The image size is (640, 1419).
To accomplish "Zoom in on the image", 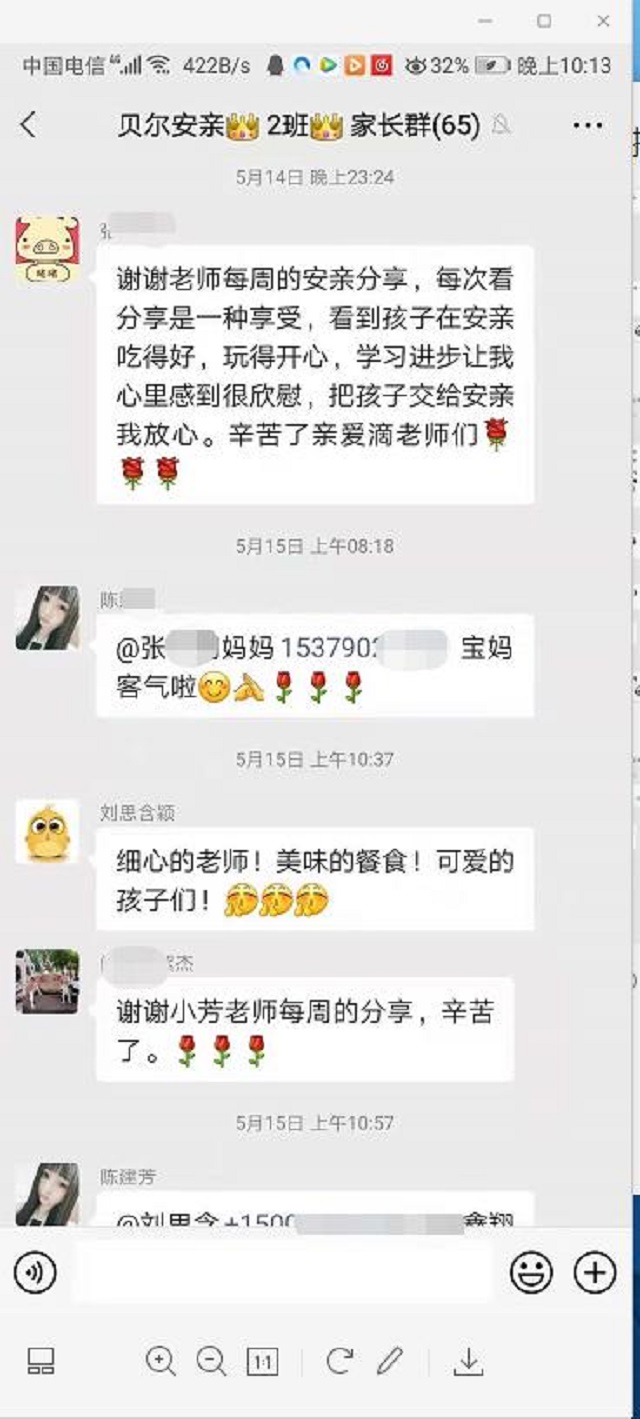I will pyautogui.click(x=160, y=1360).
